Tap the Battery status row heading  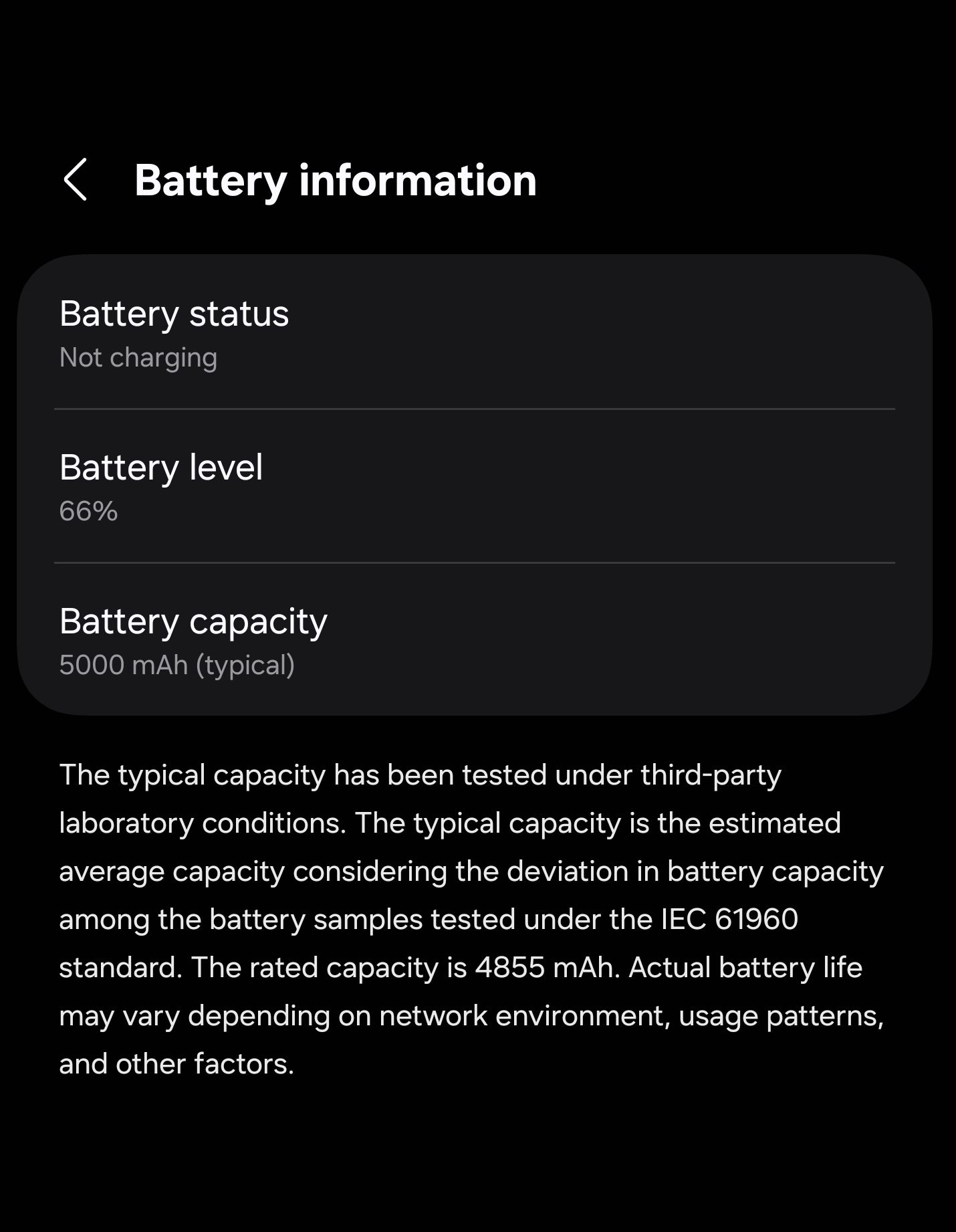(174, 314)
